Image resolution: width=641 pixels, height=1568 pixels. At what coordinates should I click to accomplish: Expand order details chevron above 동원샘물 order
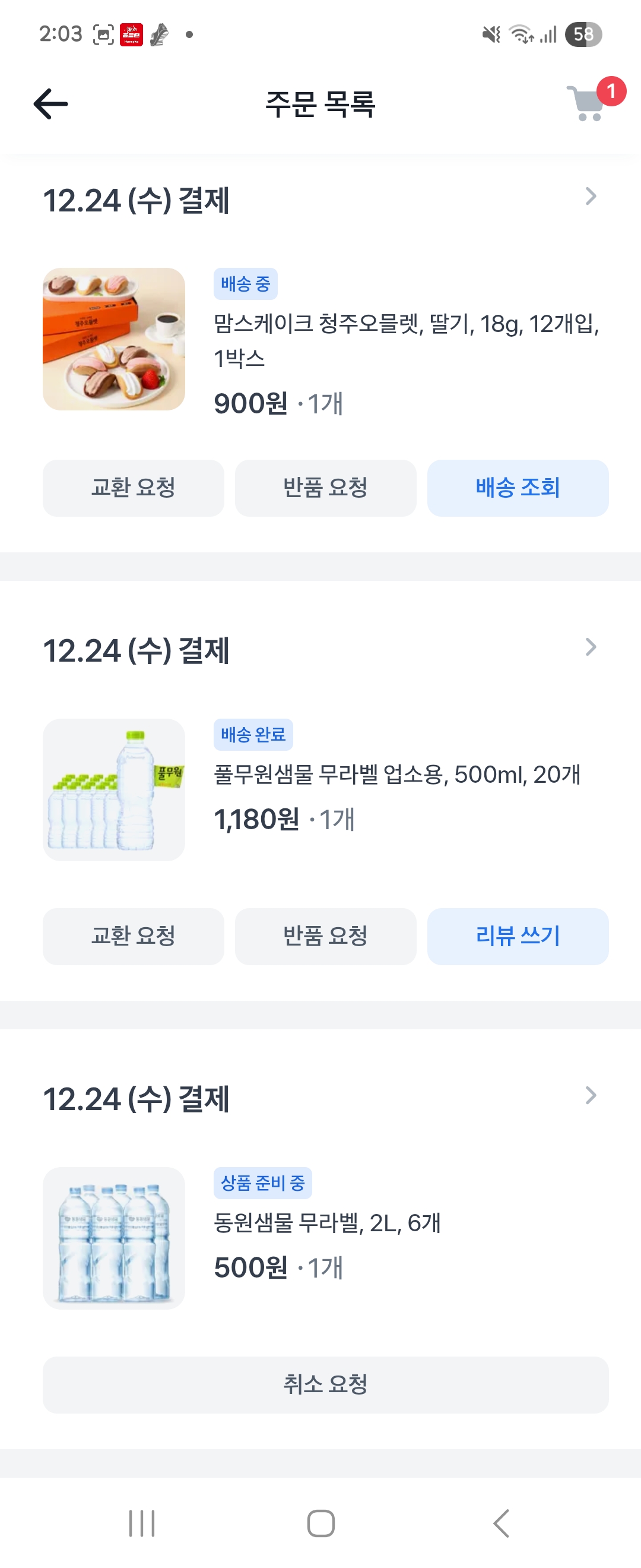point(590,1096)
